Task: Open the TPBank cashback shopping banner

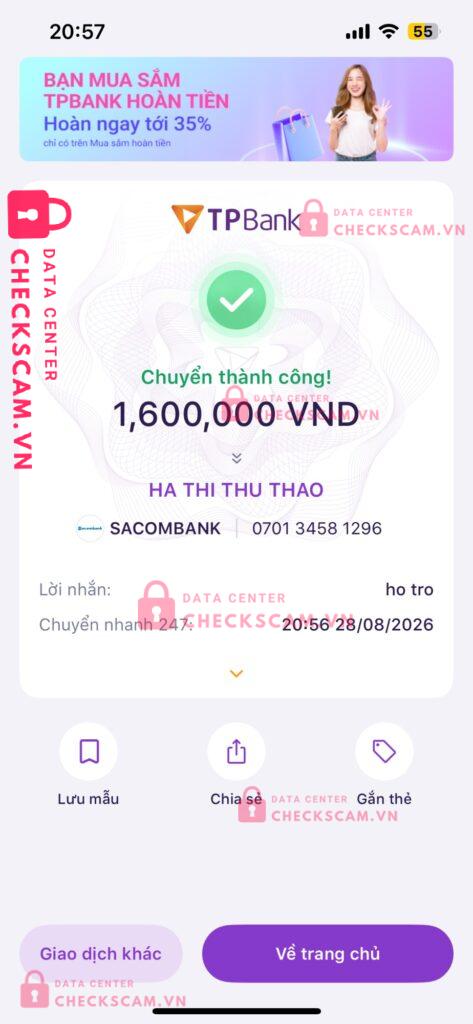Action: tap(236, 108)
